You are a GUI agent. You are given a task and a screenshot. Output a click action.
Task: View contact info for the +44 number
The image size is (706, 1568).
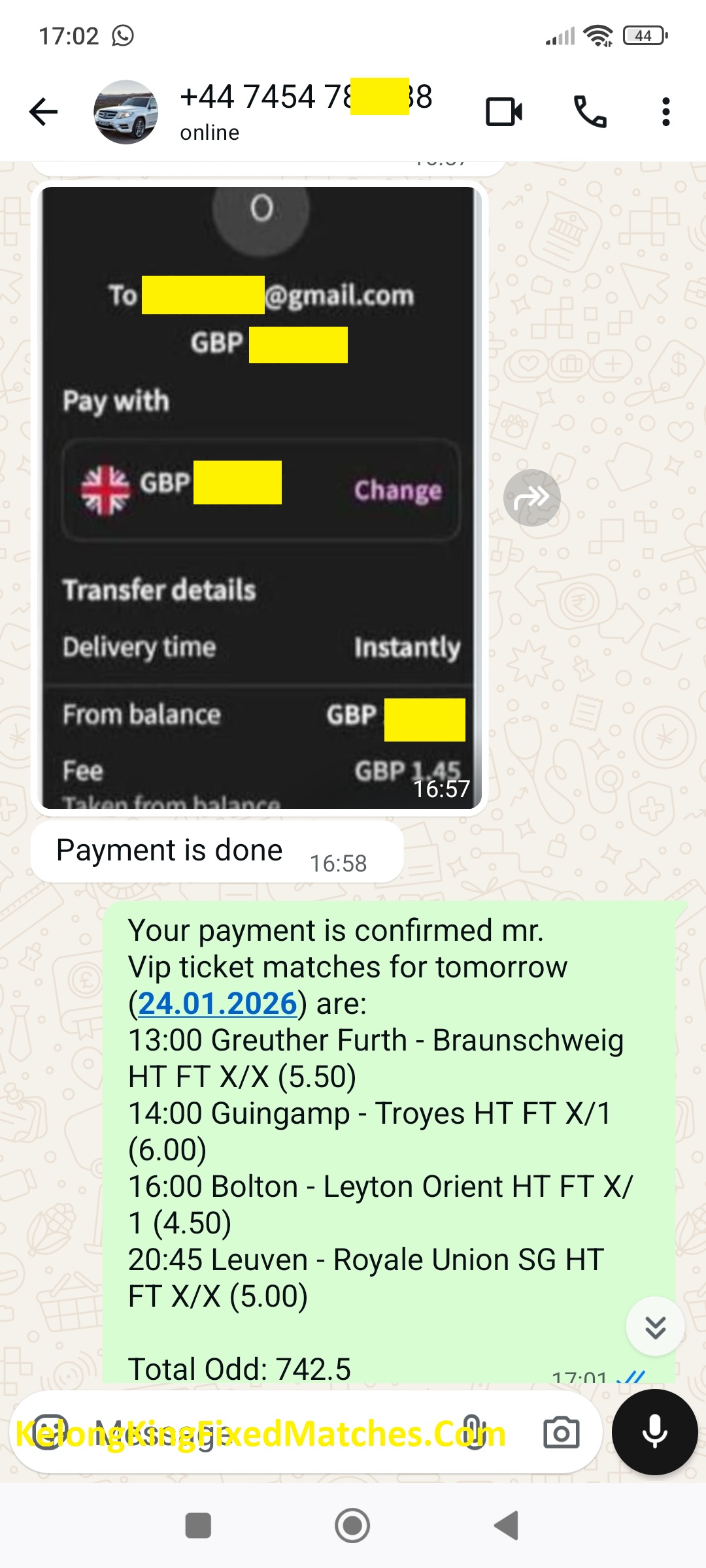coord(305,111)
